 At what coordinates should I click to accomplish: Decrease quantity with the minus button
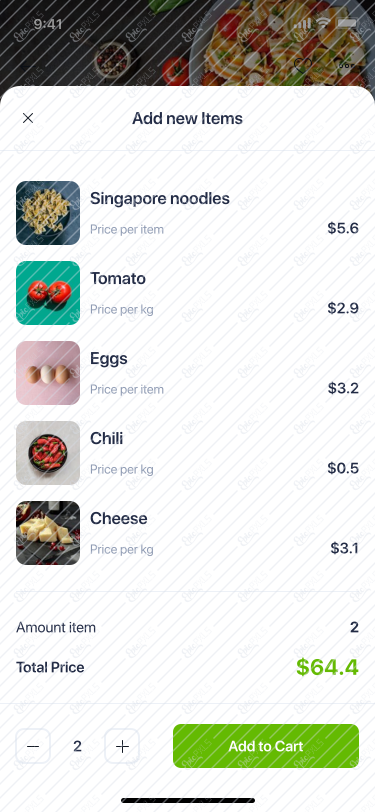[33, 746]
